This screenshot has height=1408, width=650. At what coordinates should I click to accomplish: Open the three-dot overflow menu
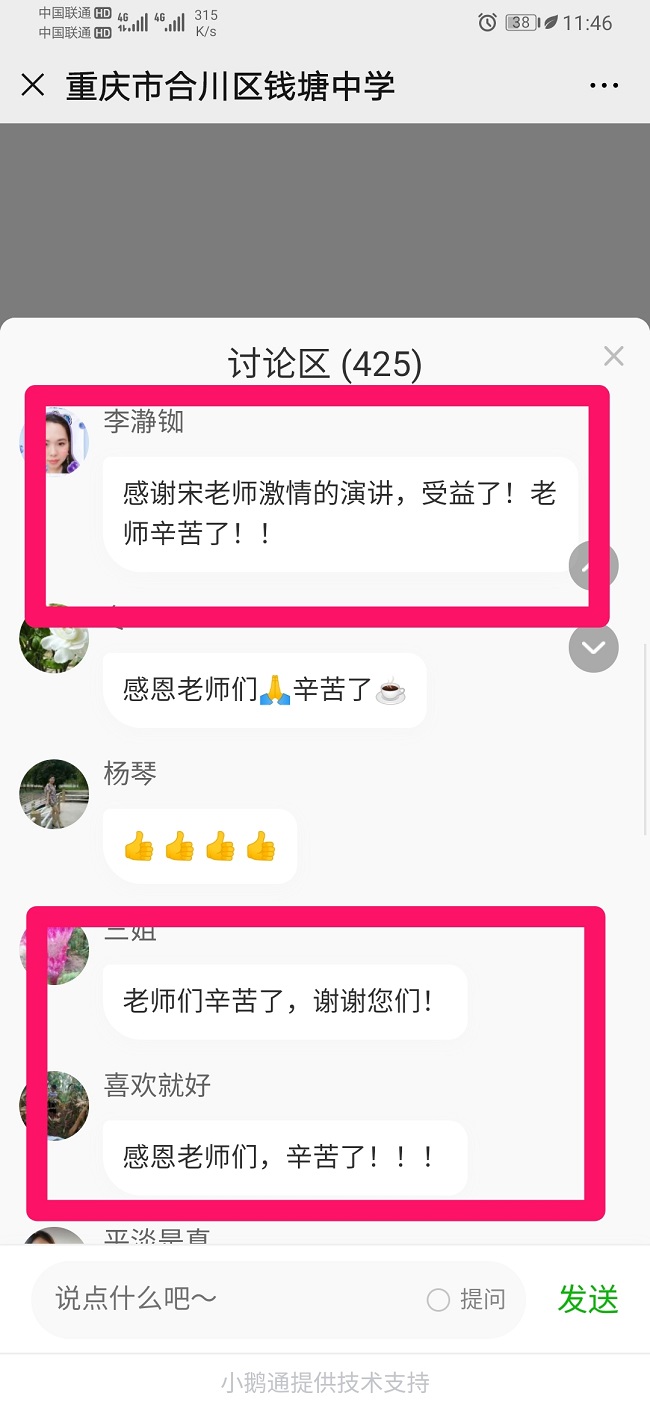coord(604,86)
